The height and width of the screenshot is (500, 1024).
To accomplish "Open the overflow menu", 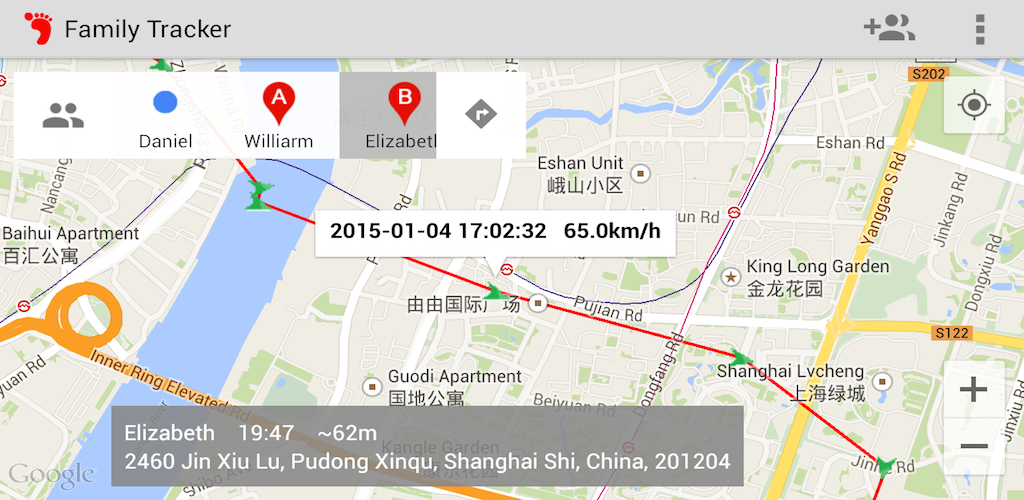I will (980, 29).
